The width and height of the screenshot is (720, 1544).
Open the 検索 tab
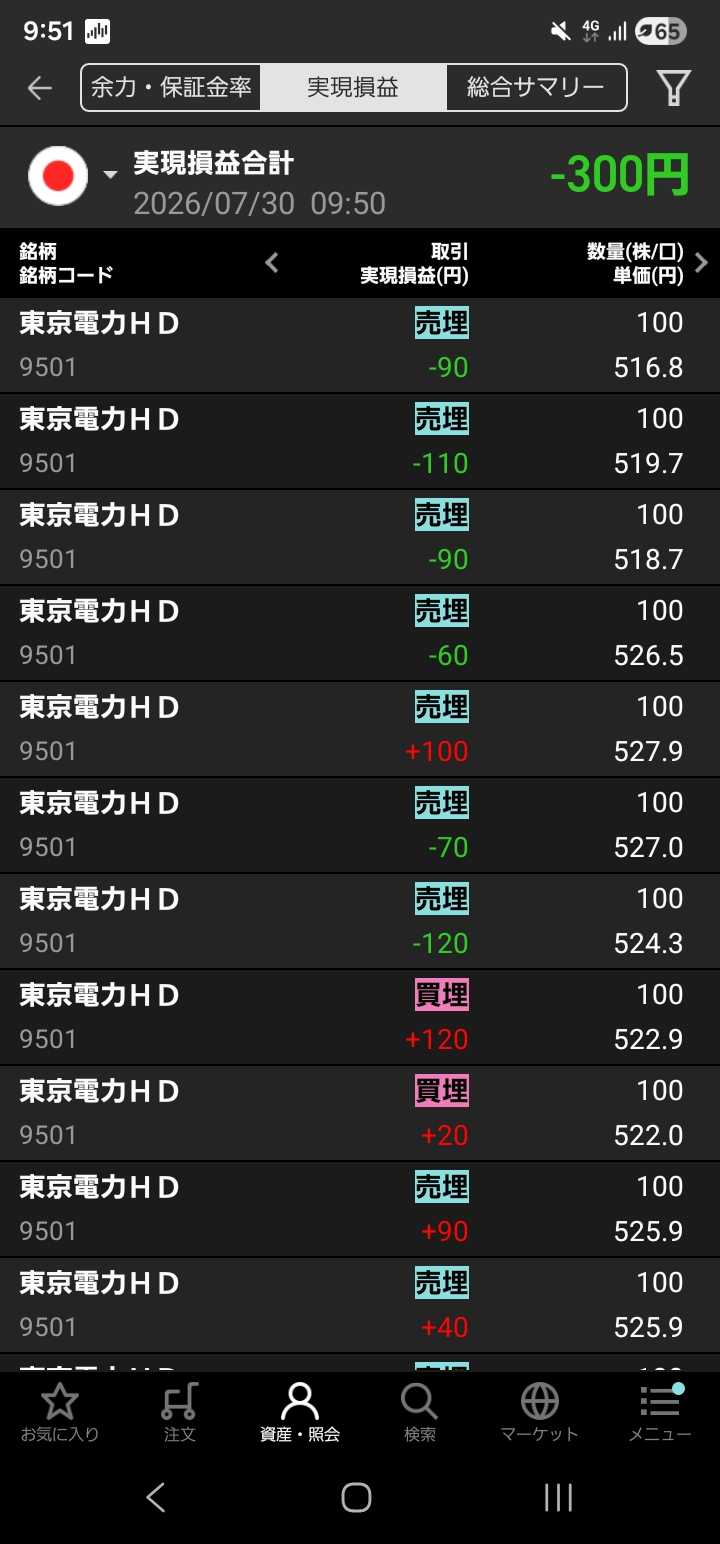(420, 1412)
